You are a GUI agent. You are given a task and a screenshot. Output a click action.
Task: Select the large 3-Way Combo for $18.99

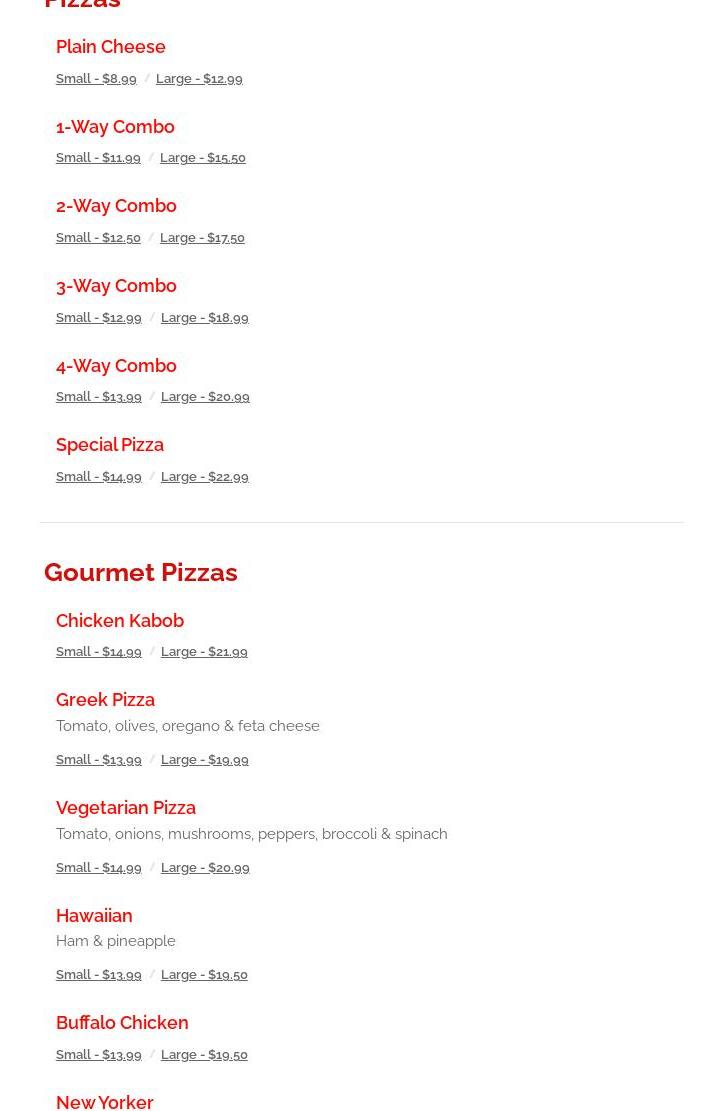tap(204, 318)
